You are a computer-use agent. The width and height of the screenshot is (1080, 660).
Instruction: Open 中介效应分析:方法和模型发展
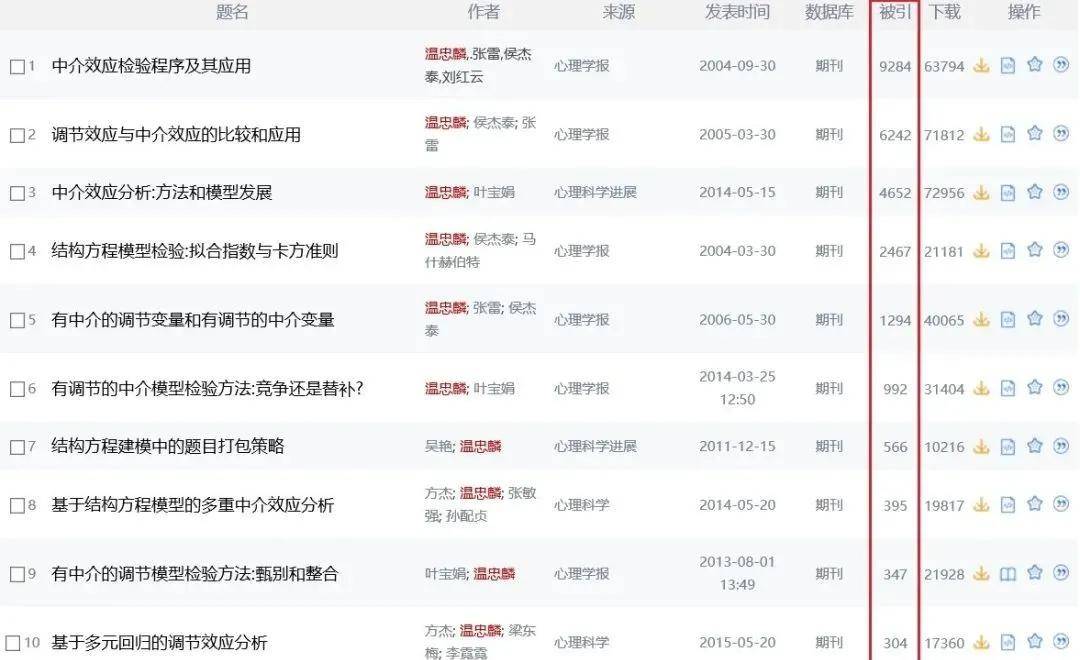pyautogui.click(x=162, y=192)
